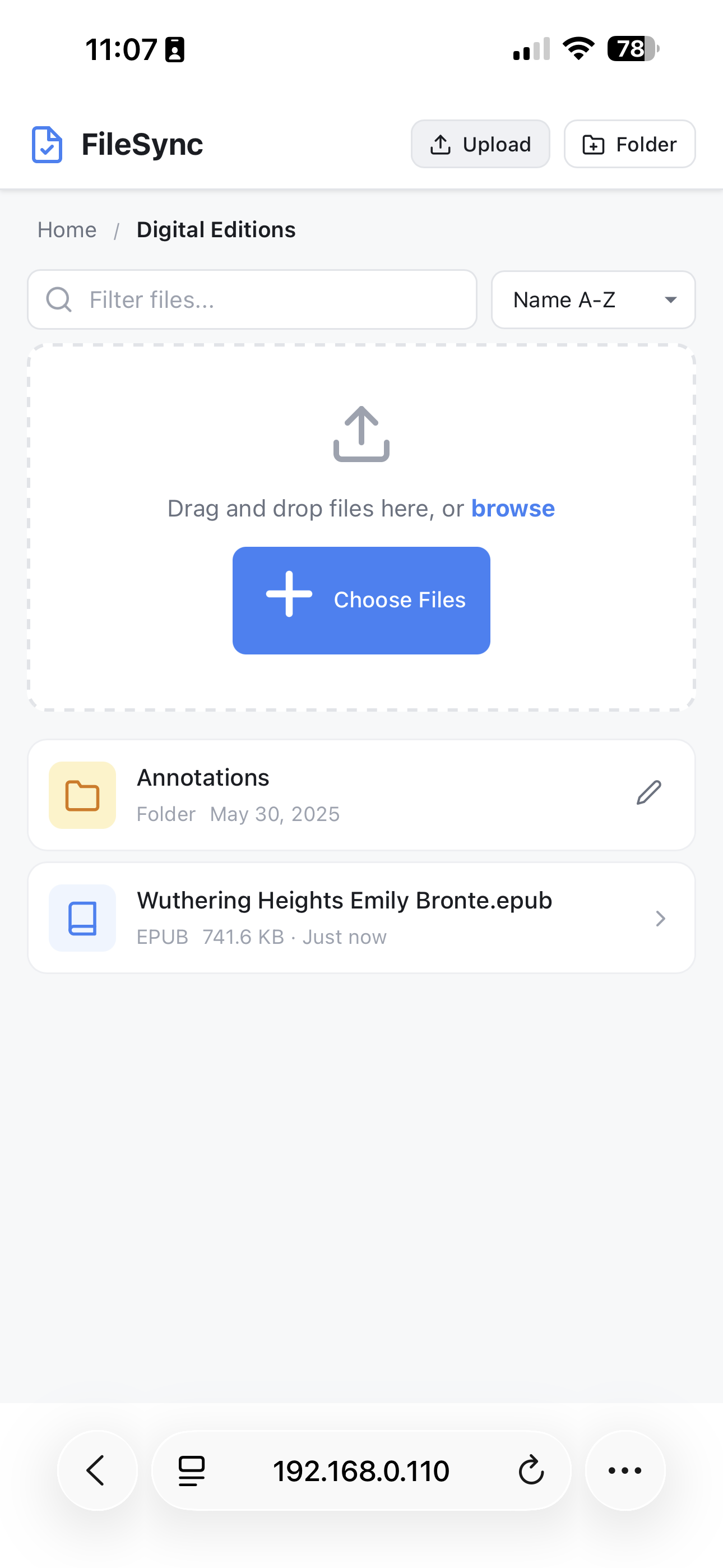This screenshot has height=1568, width=723.
Task: Expand the Wuthering Heights file details chevron
Action: click(x=660, y=918)
